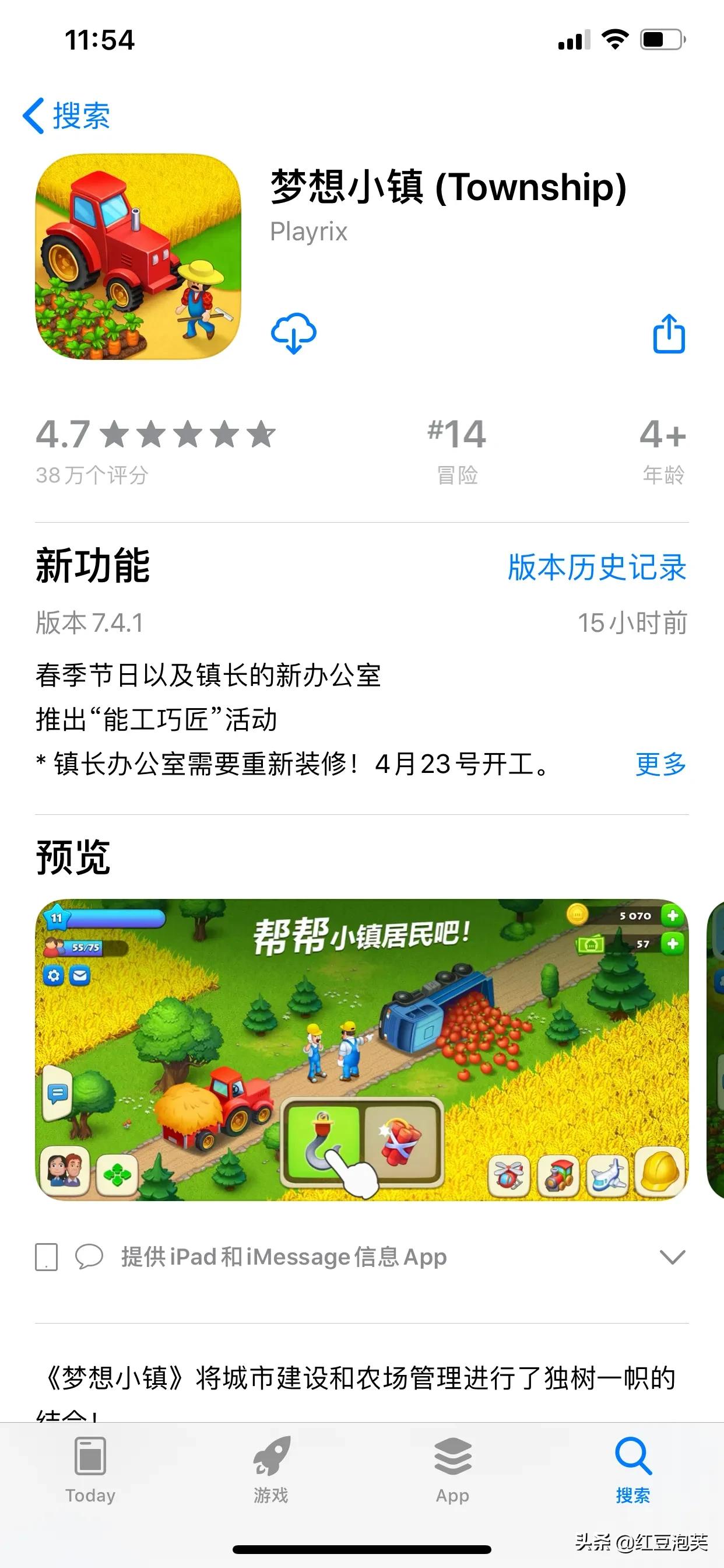Expand update notes with 更多
The height and width of the screenshot is (1568, 724).
point(660,764)
